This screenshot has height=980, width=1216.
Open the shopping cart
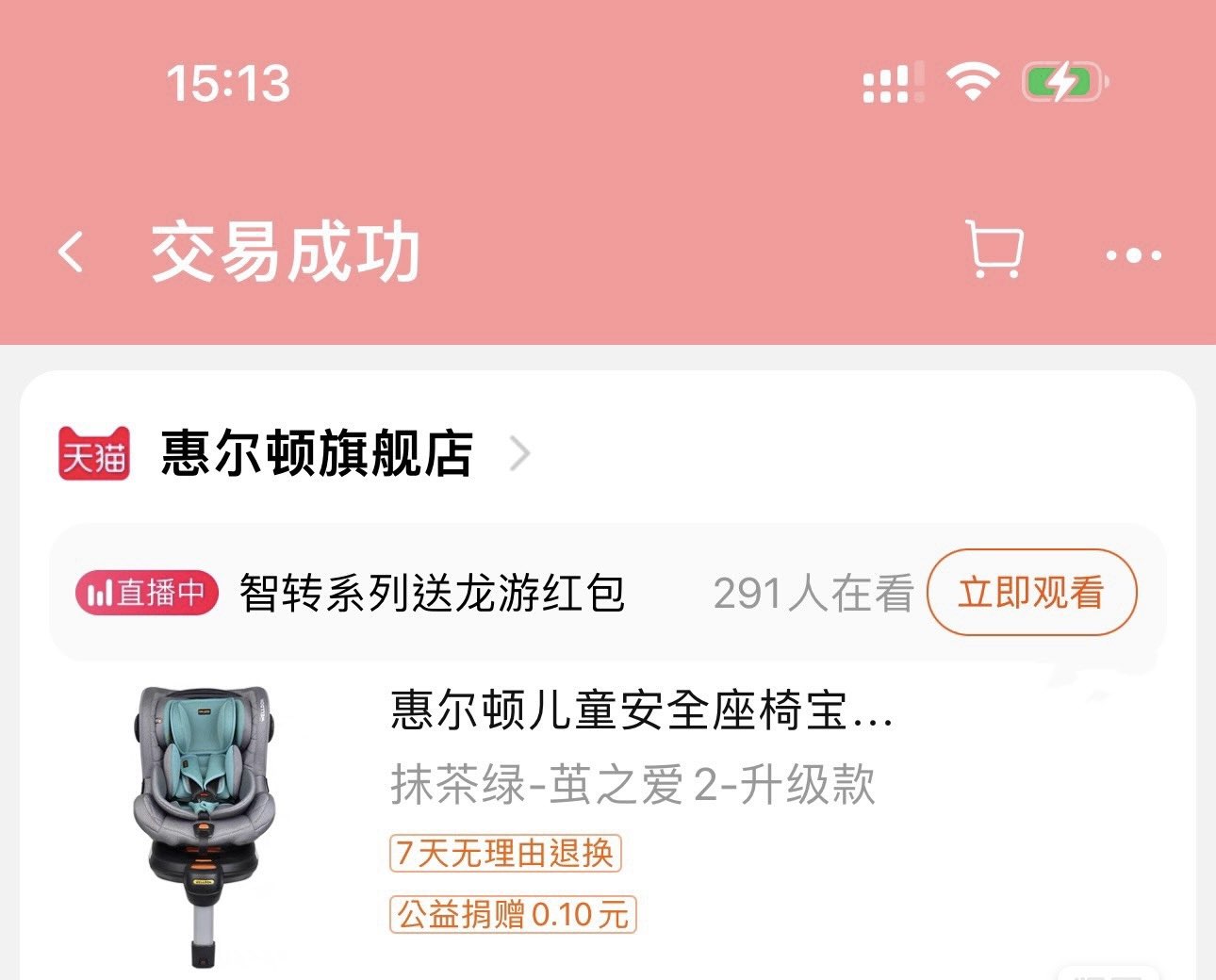[995, 250]
